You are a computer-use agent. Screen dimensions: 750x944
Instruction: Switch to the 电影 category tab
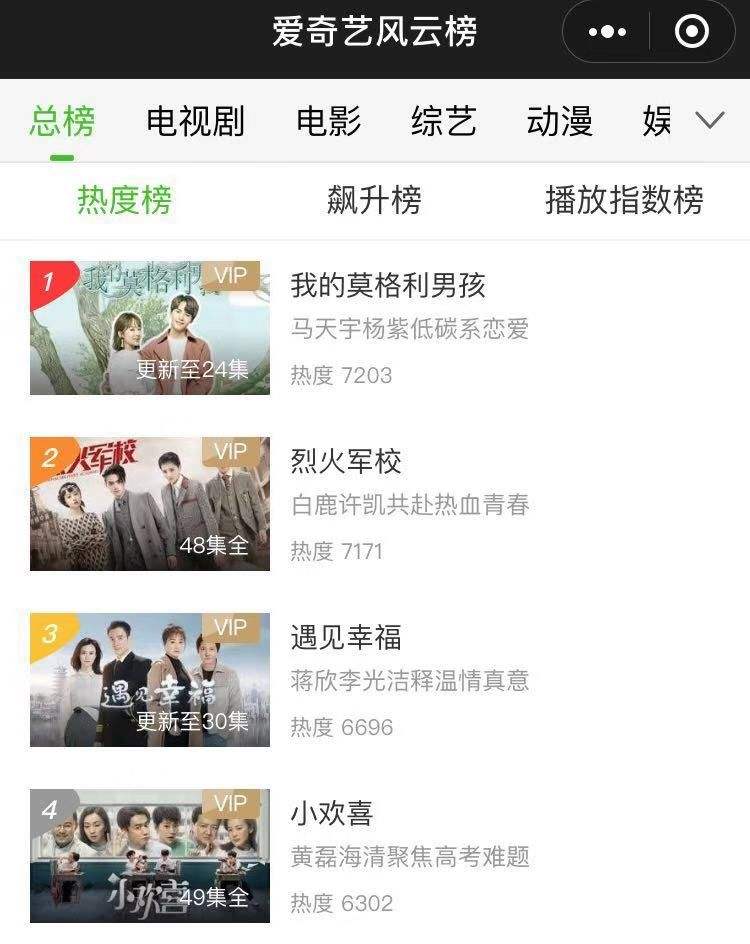pyautogui.click(x=328, y=122)
